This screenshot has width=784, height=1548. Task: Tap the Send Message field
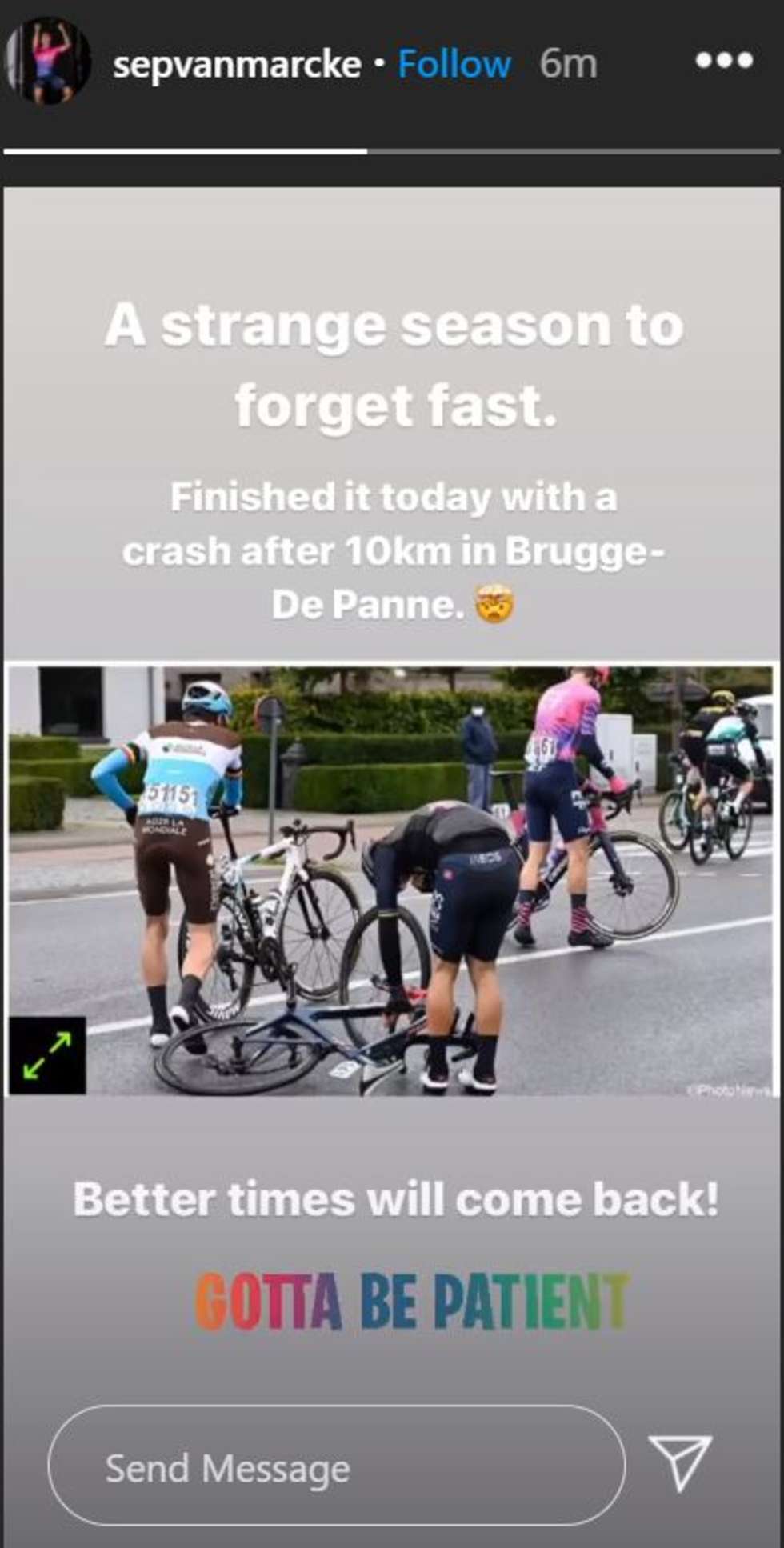click(336, 1468)
